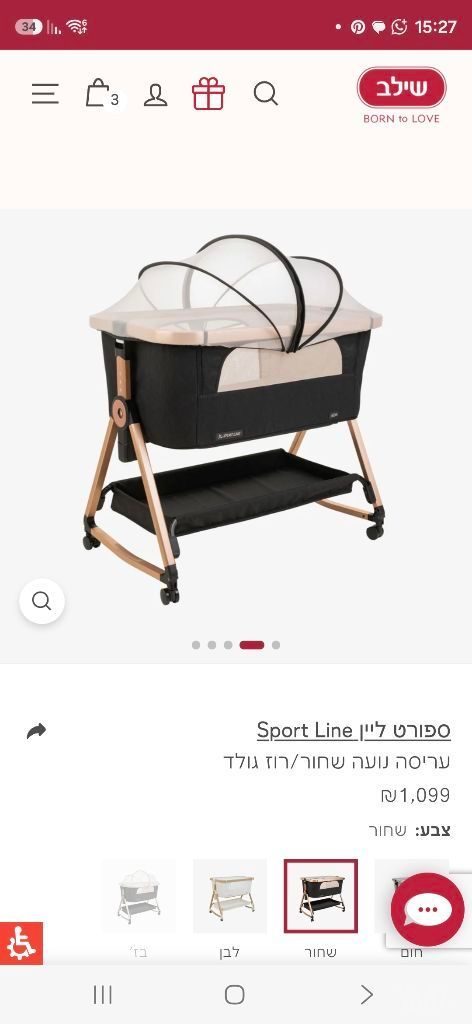Select the beige (בז') color option
472x1024 pixels.
(138, 897)
